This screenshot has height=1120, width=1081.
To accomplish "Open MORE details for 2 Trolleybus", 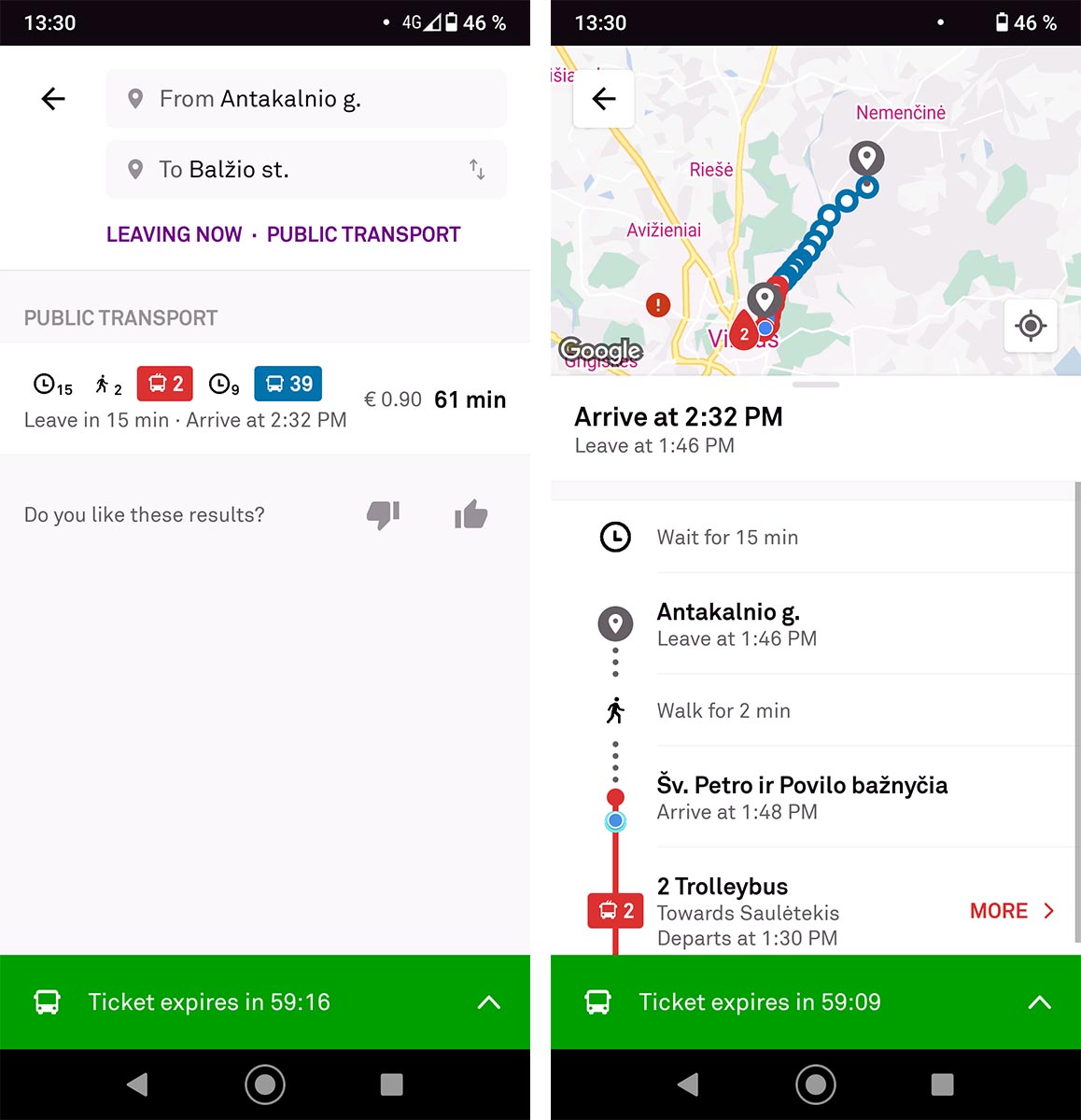I will (1012, 911).
